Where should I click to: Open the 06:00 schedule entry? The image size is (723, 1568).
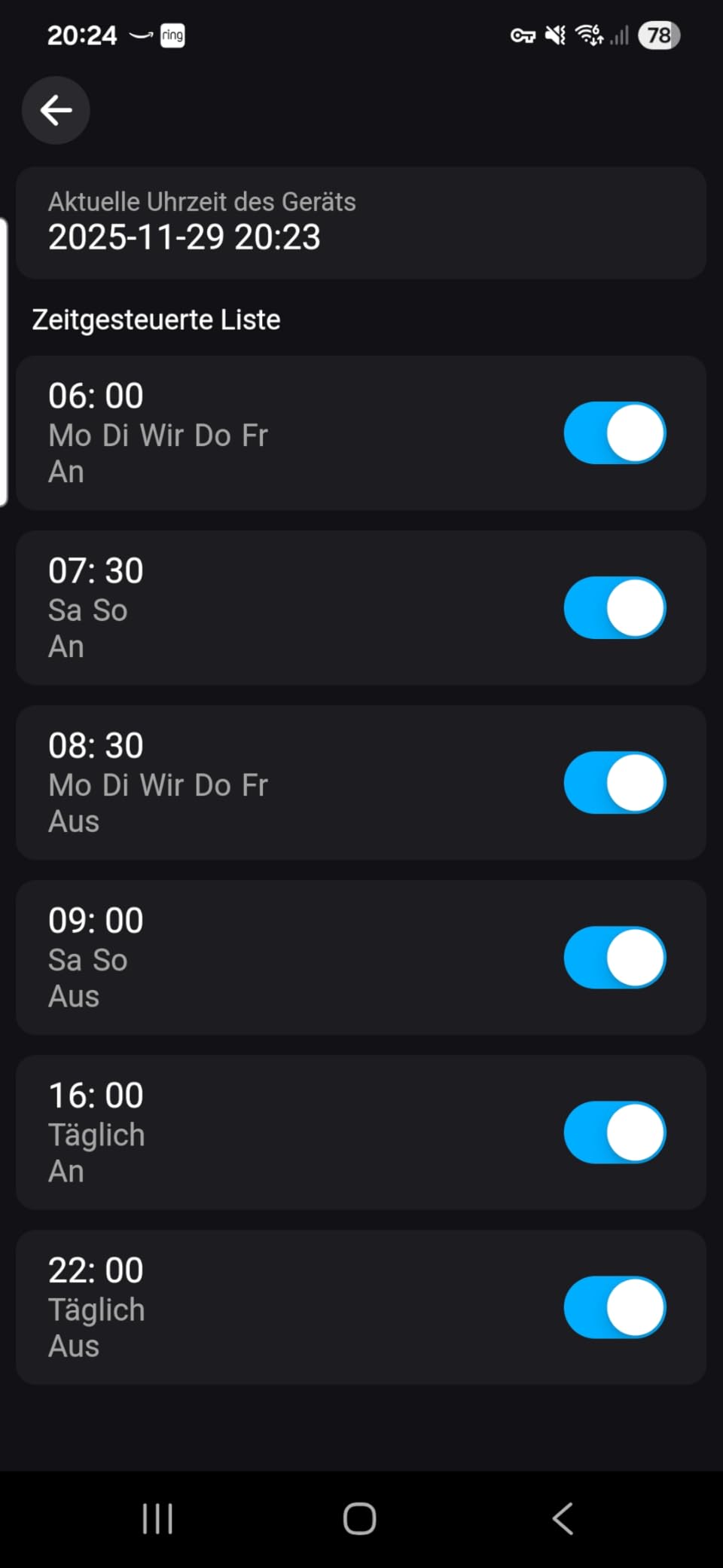coord(361,433)
